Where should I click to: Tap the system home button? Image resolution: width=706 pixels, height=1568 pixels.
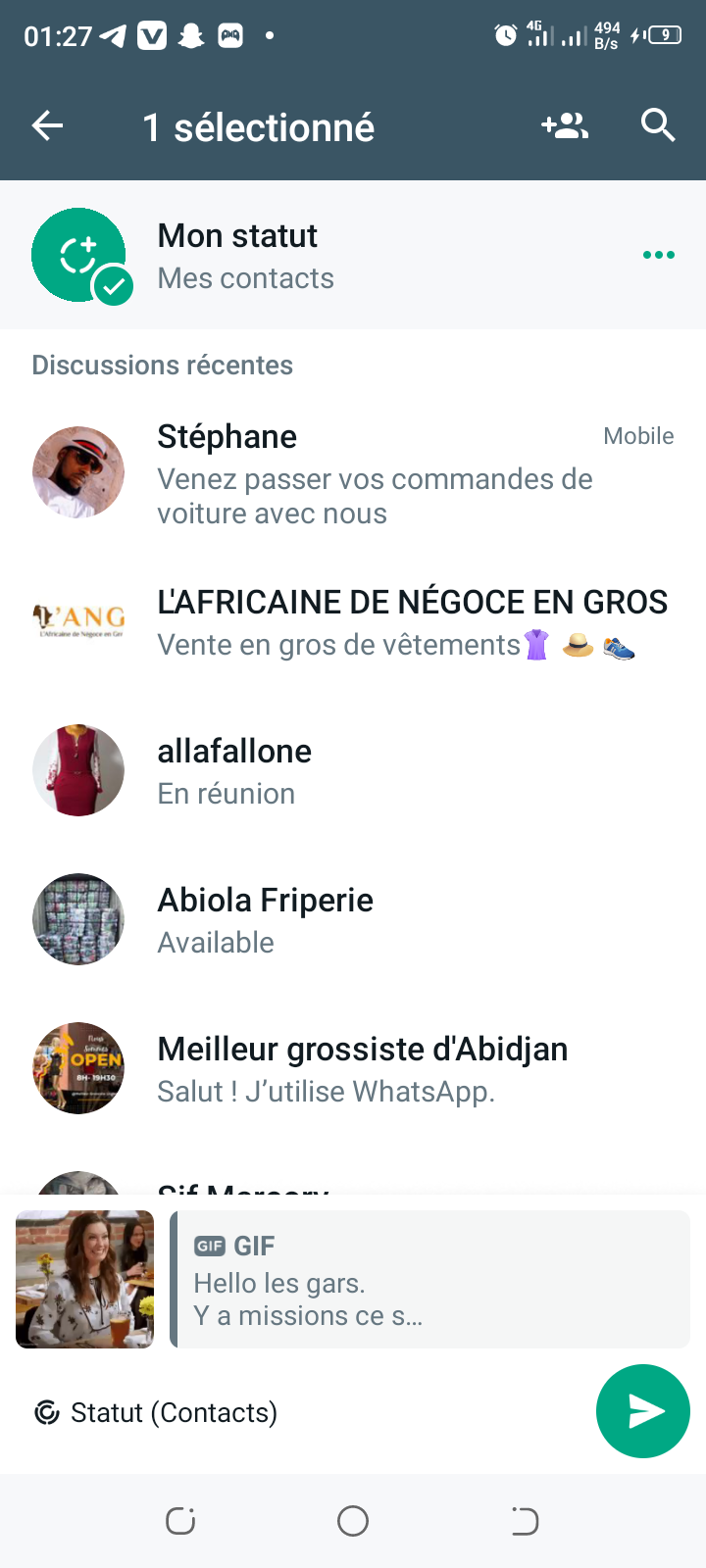tap(353, 1521)
